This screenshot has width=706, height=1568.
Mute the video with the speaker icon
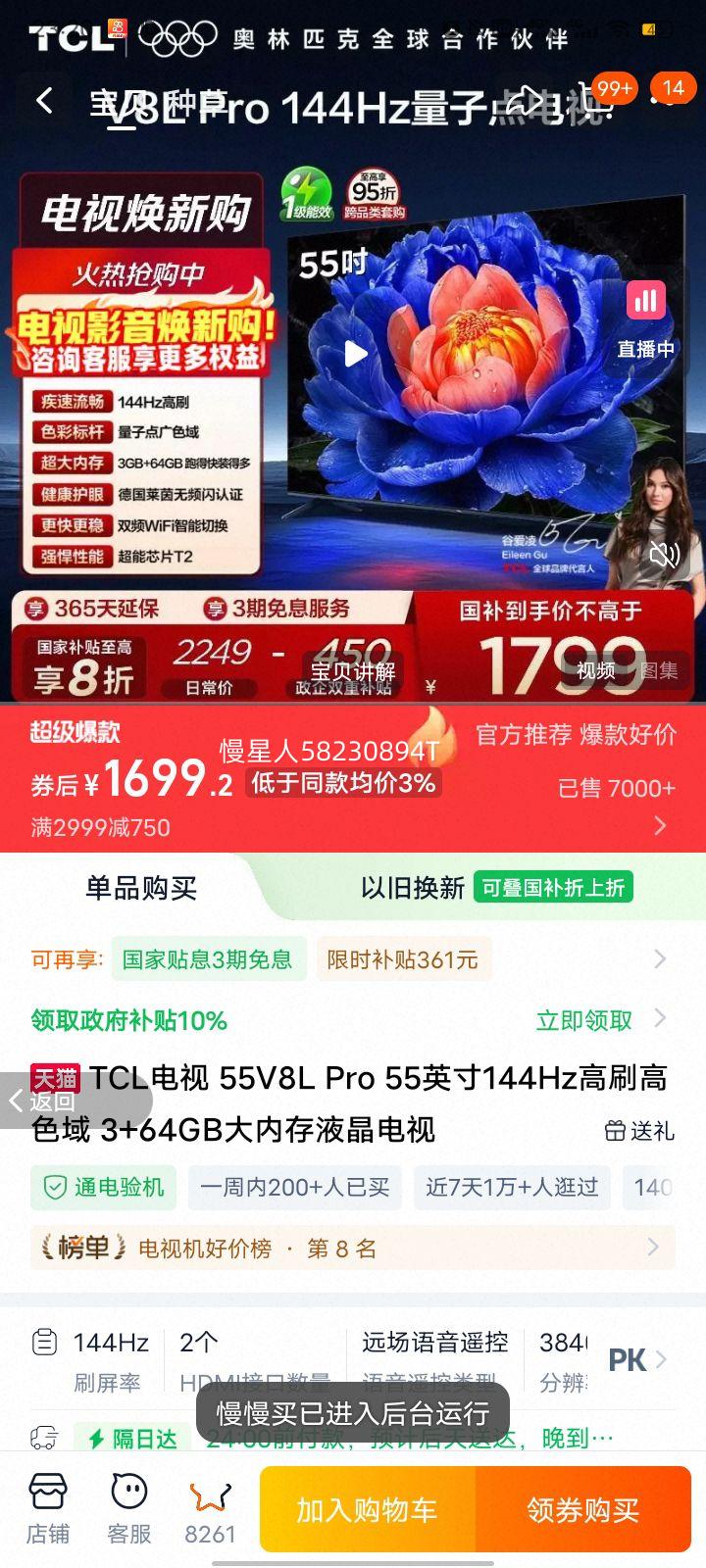coord(664,555)
